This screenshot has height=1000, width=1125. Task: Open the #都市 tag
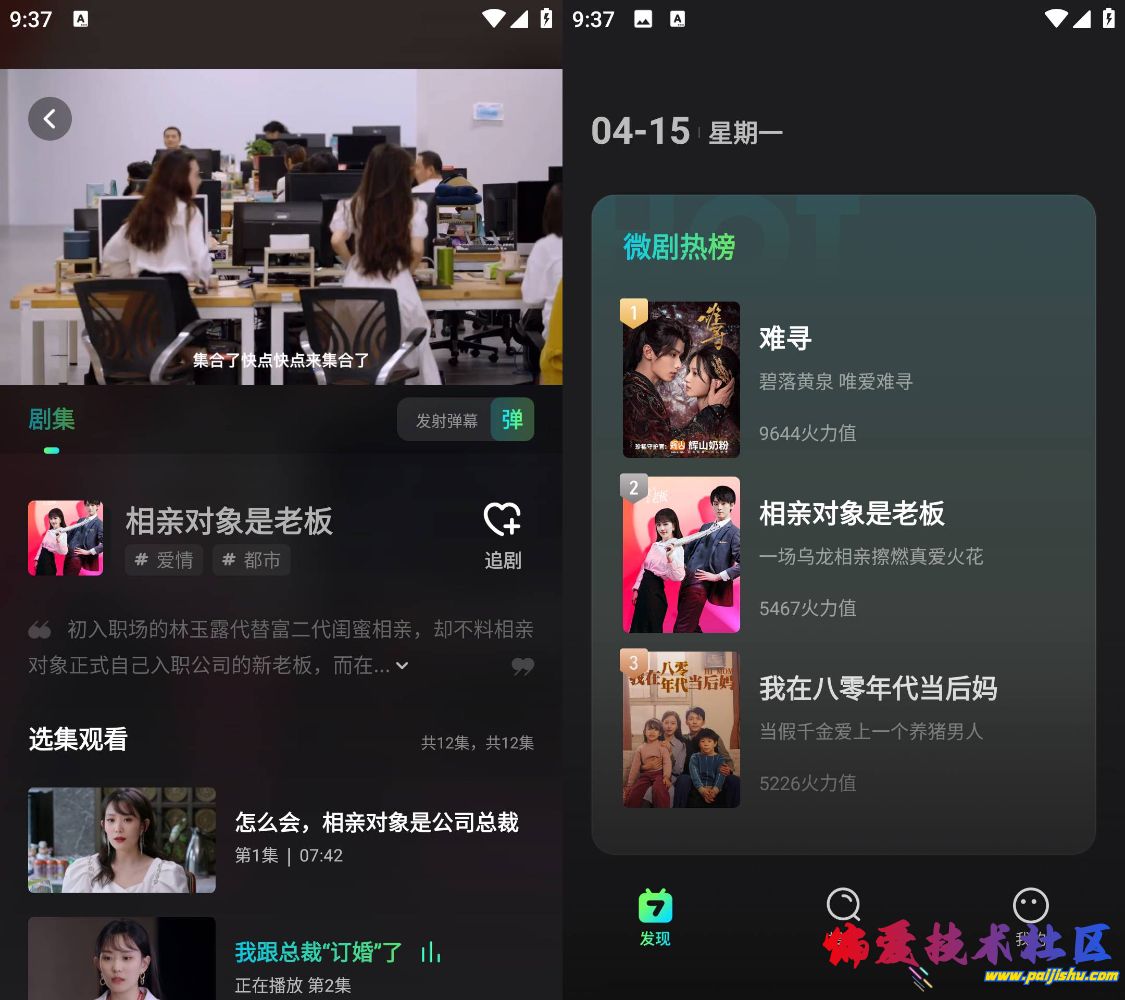pyautogui.click(x=251, y=560)
